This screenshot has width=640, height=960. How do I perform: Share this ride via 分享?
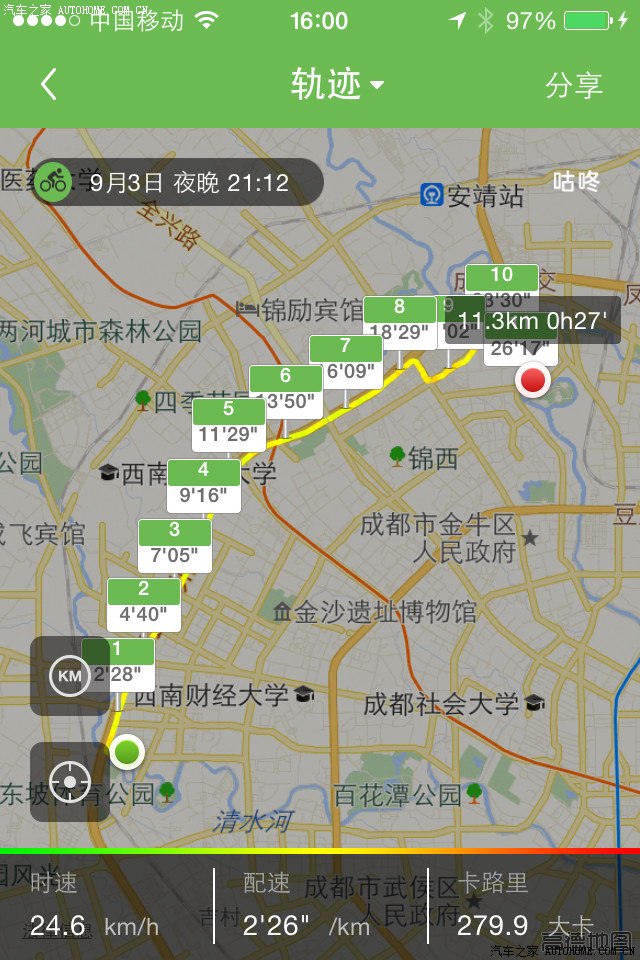click(573, 85)
